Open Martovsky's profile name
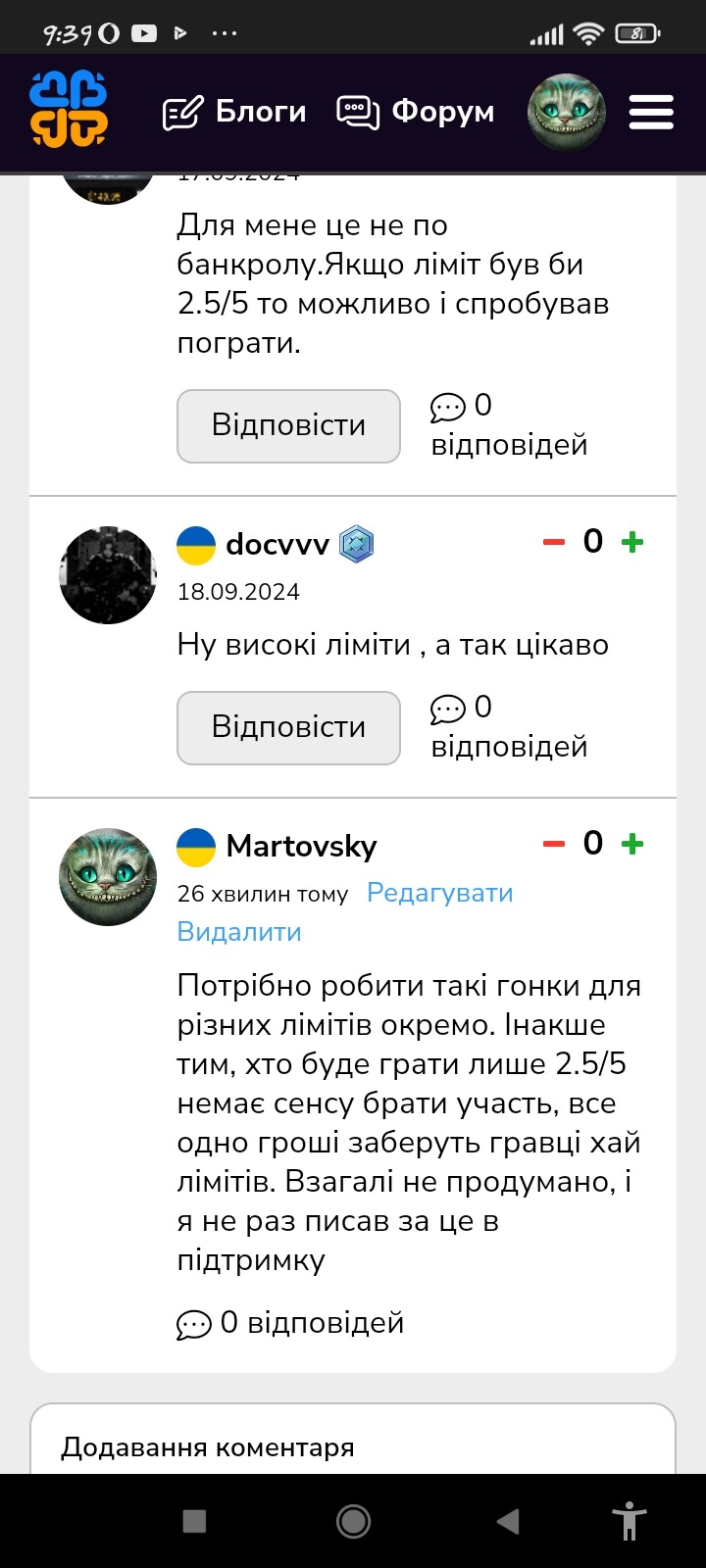The image size is (706, 1568). 301,846
